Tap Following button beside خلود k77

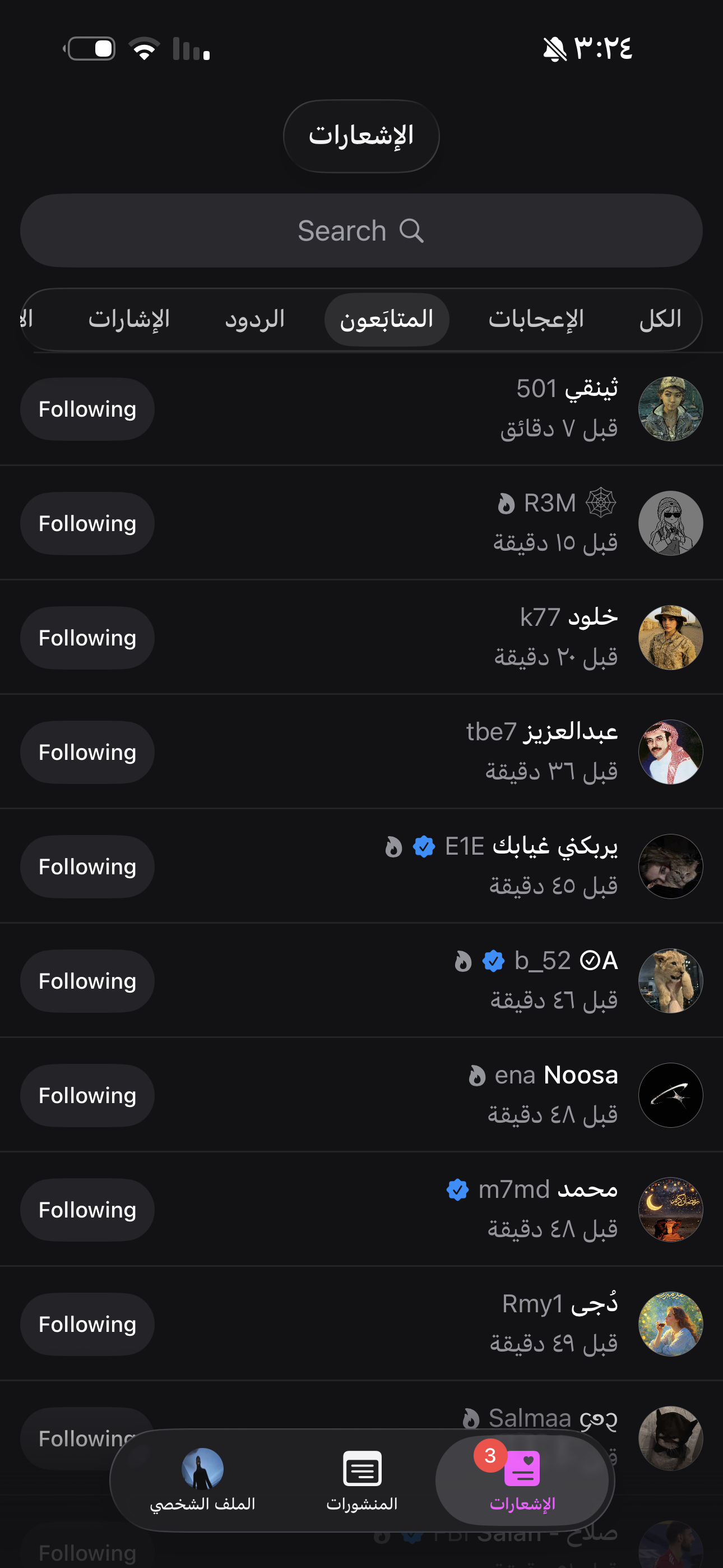click(87, 638)
